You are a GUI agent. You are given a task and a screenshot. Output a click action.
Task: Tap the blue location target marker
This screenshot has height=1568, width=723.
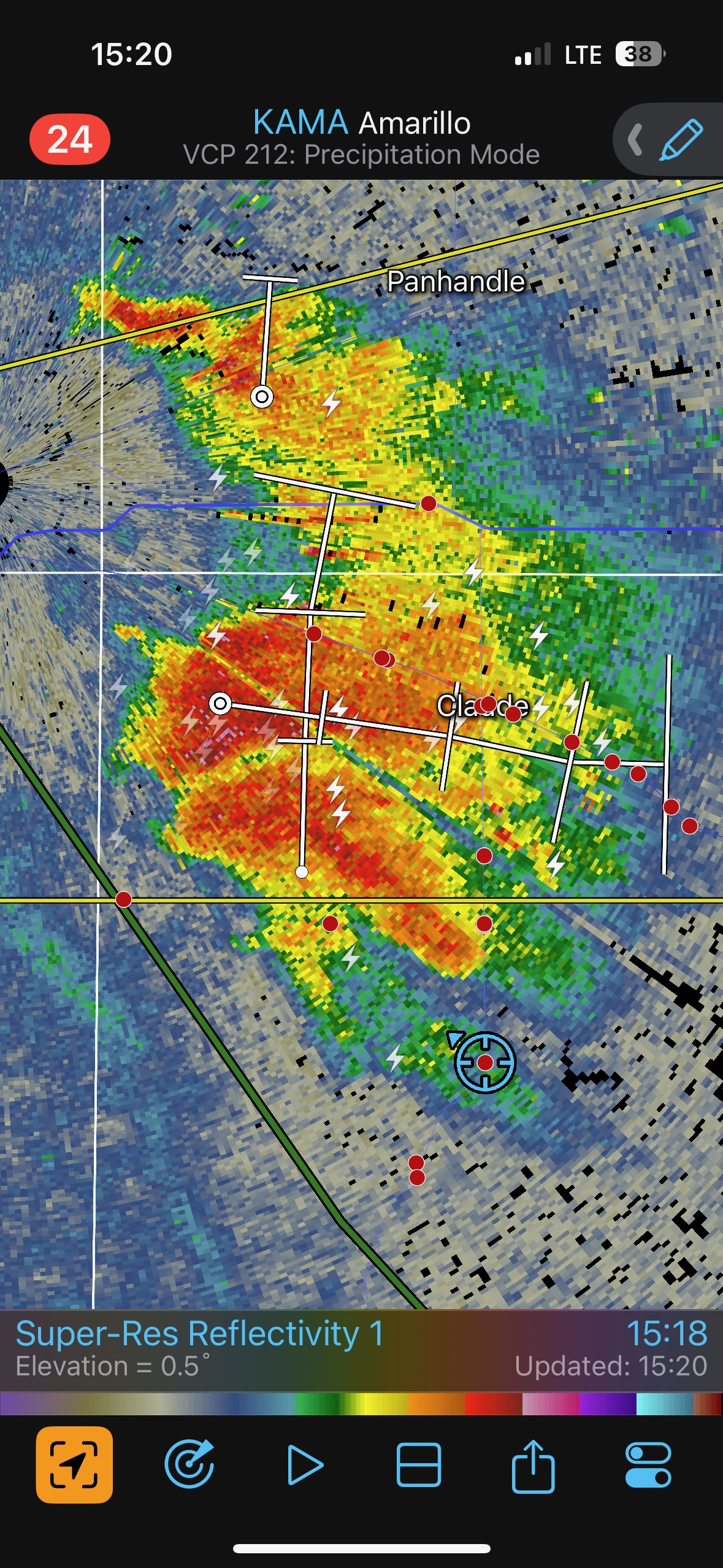[x=484, y=1063]
